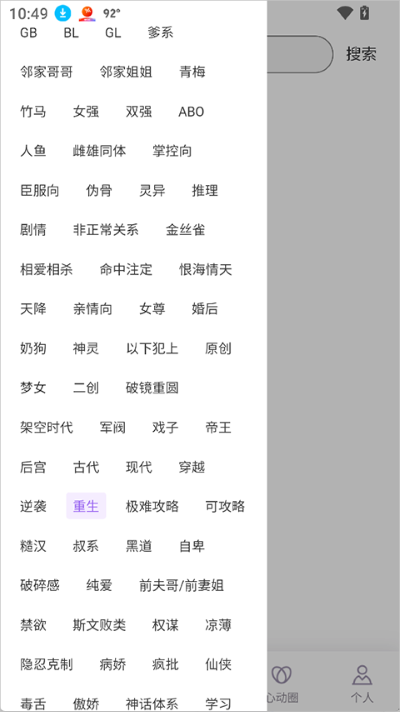This screenshot has width=400, height=712.
Task: Tap the 斯文败类 tag
Action: [99, 625]
